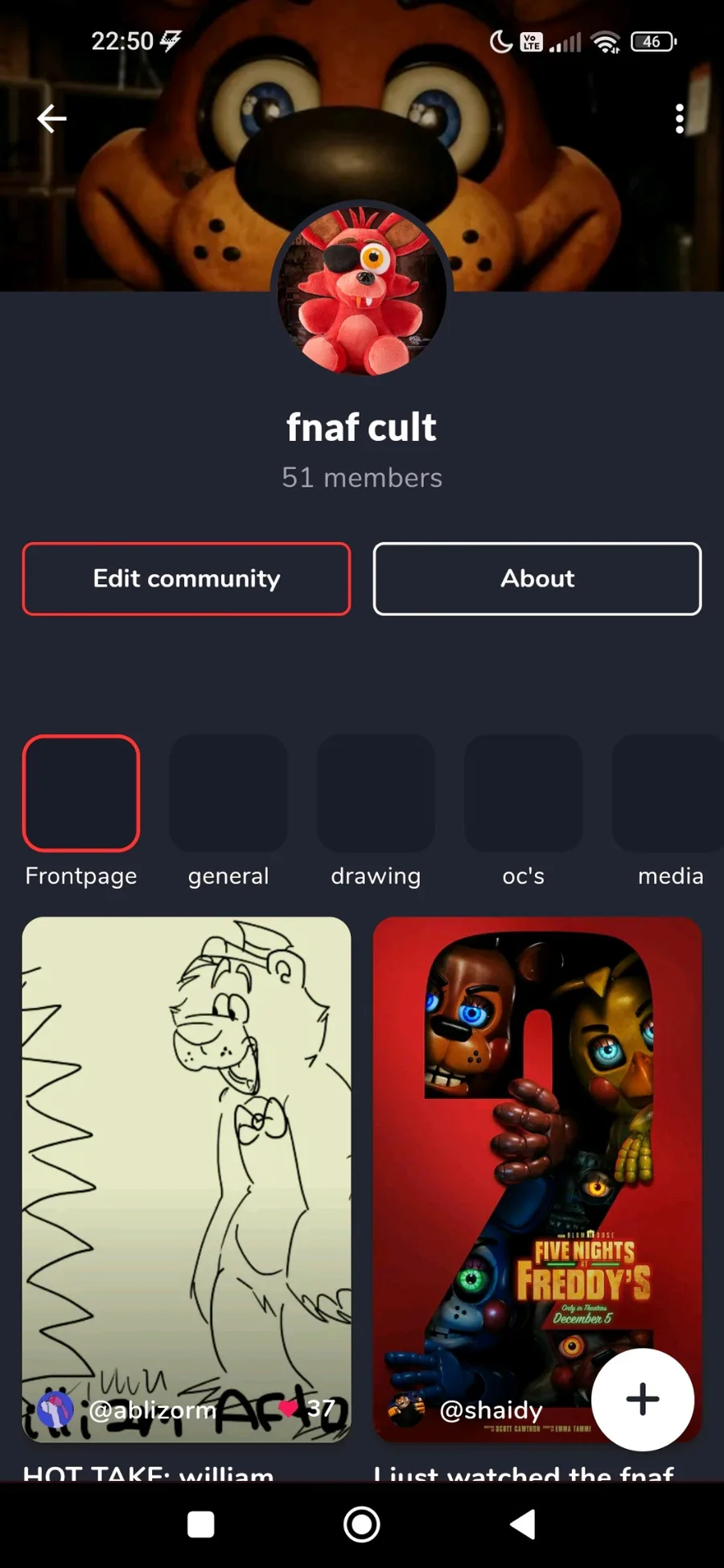Open the three-dot overflow menu
The image size is (724, 1568).
680,119
